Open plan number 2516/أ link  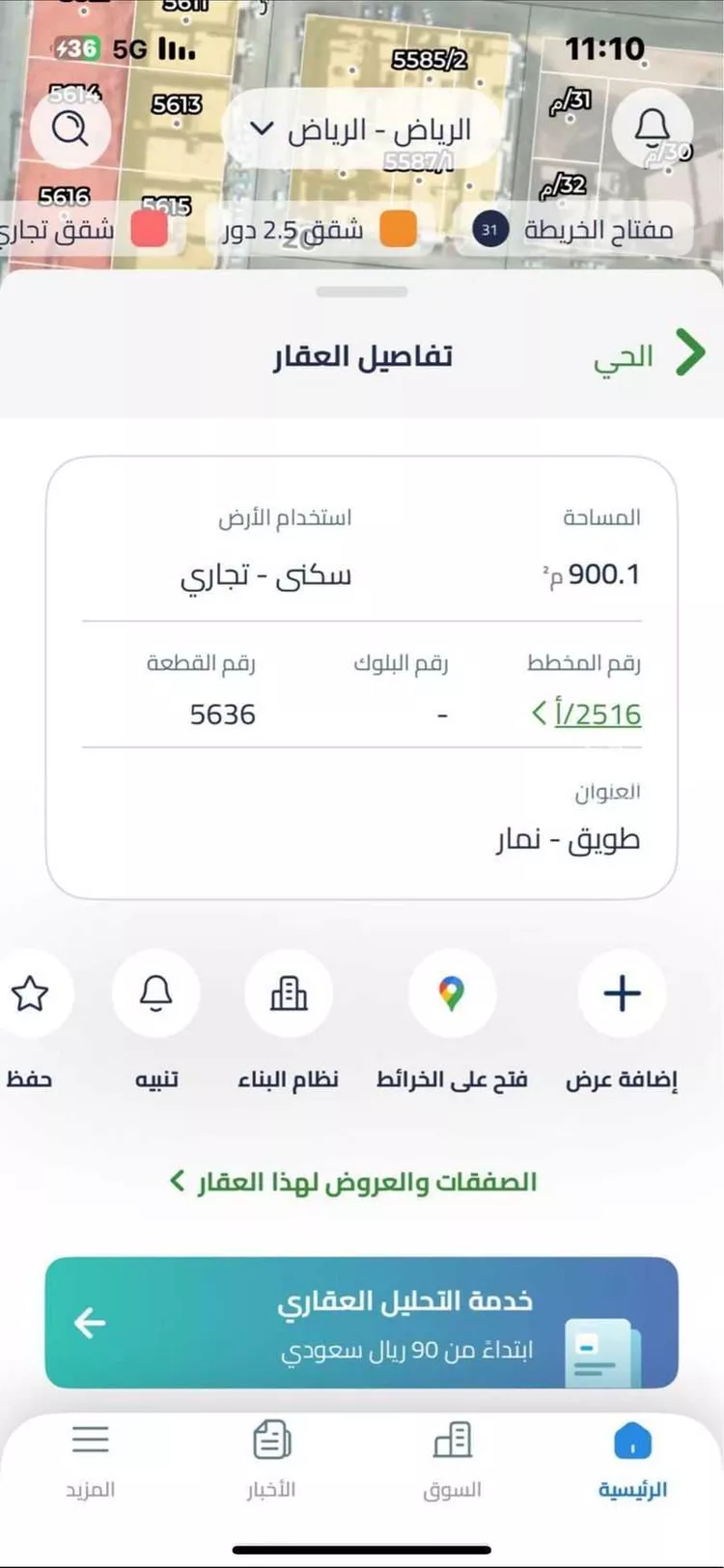coord(588,714)
